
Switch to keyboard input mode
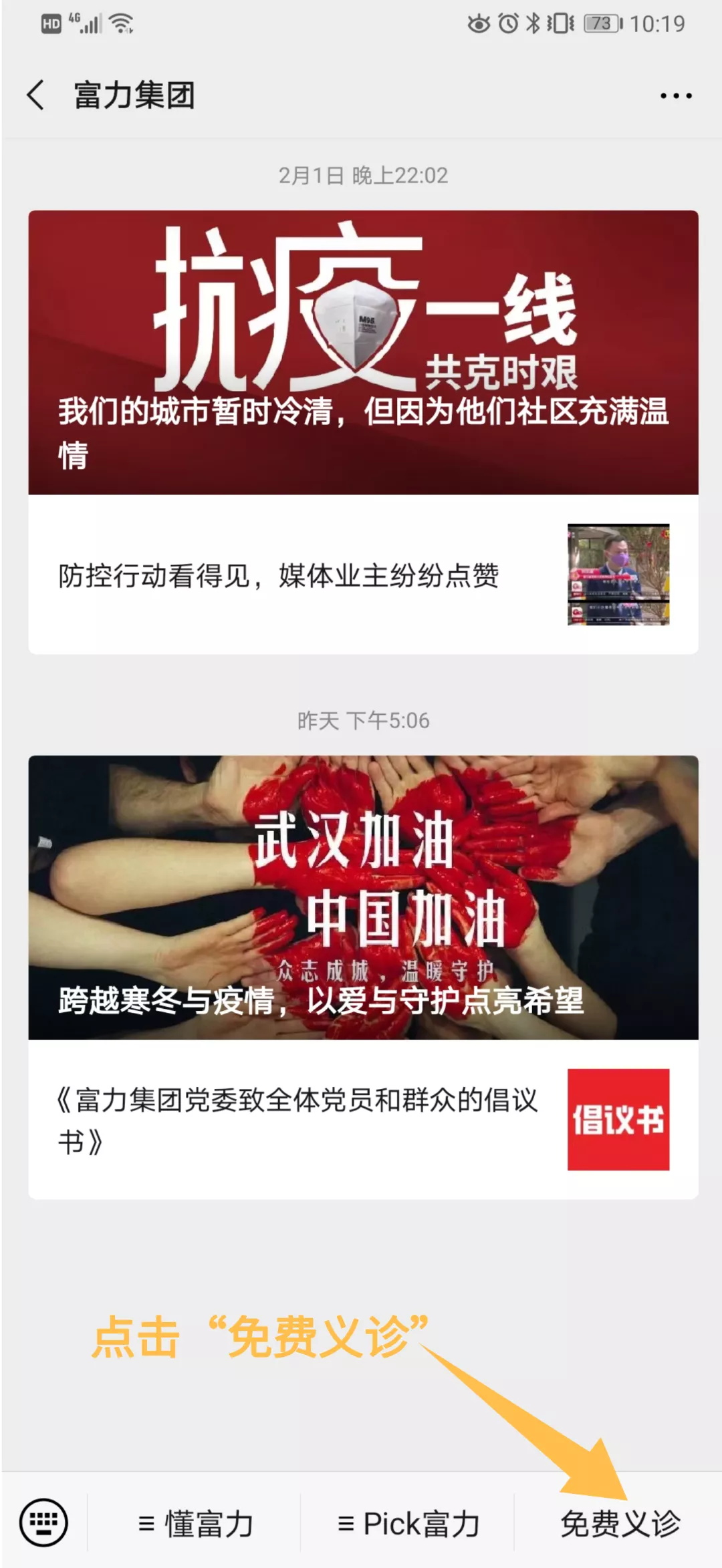coord(44,1523)
